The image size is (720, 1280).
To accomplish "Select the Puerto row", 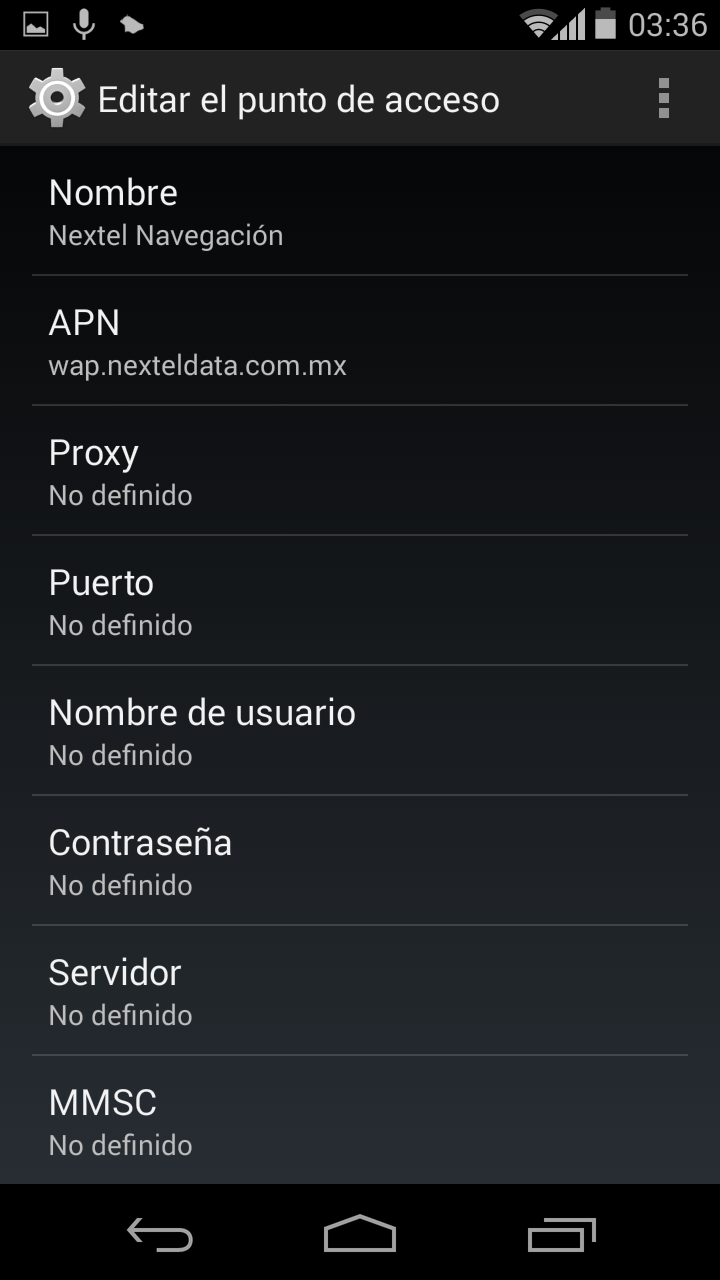I will [x=360, y=601].
